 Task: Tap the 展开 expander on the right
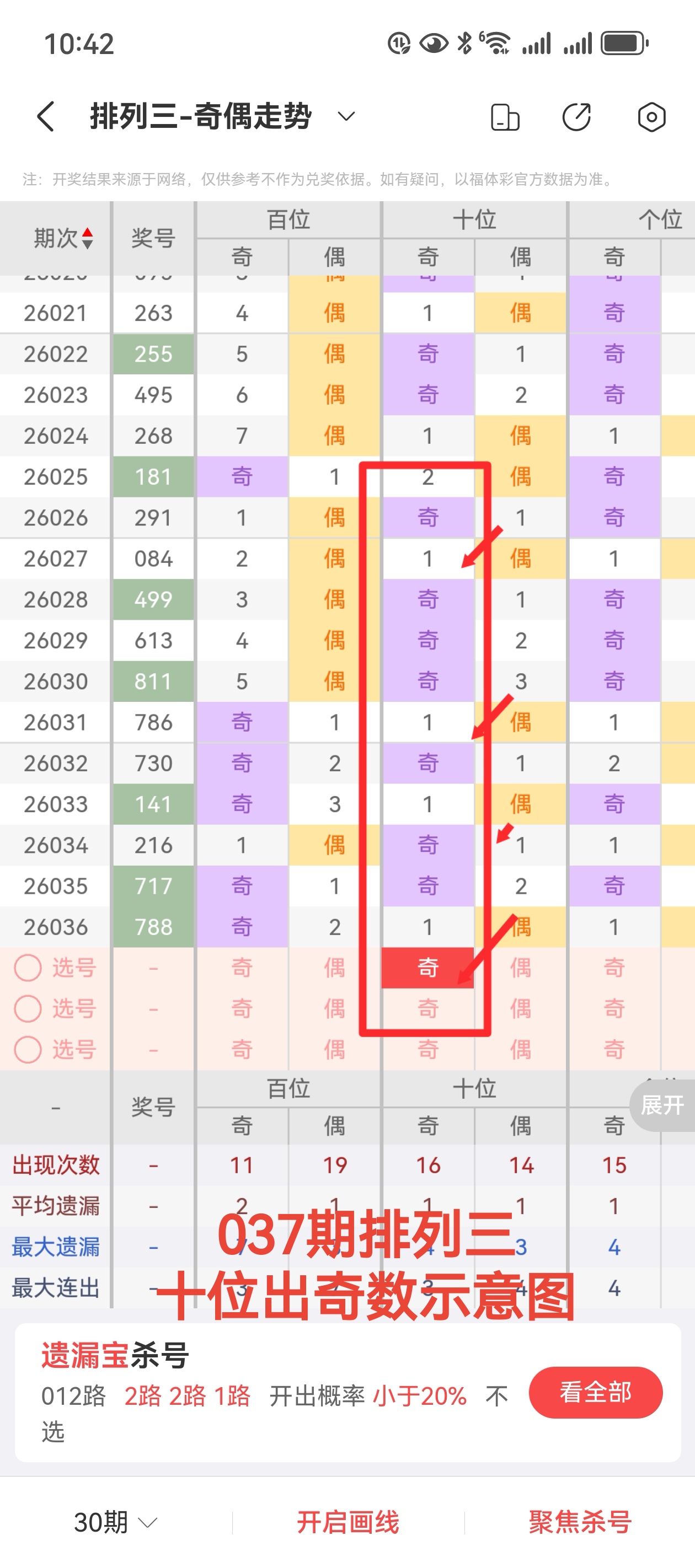click(x=661, y=1106)
